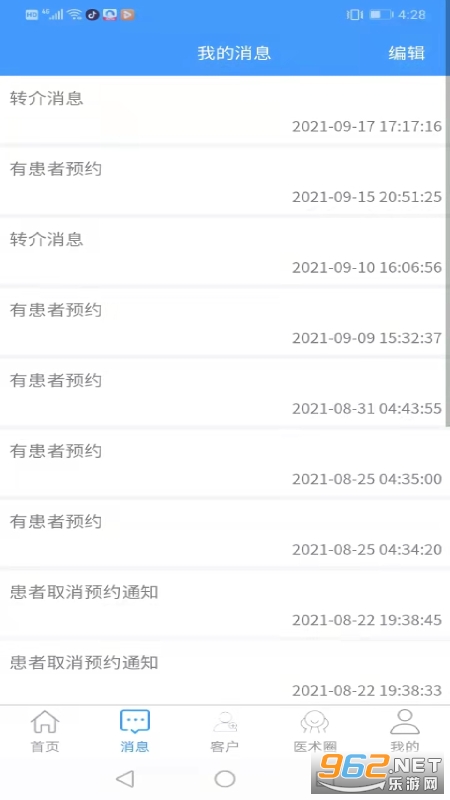Switch to the 首页 tab

pos(45,731)
